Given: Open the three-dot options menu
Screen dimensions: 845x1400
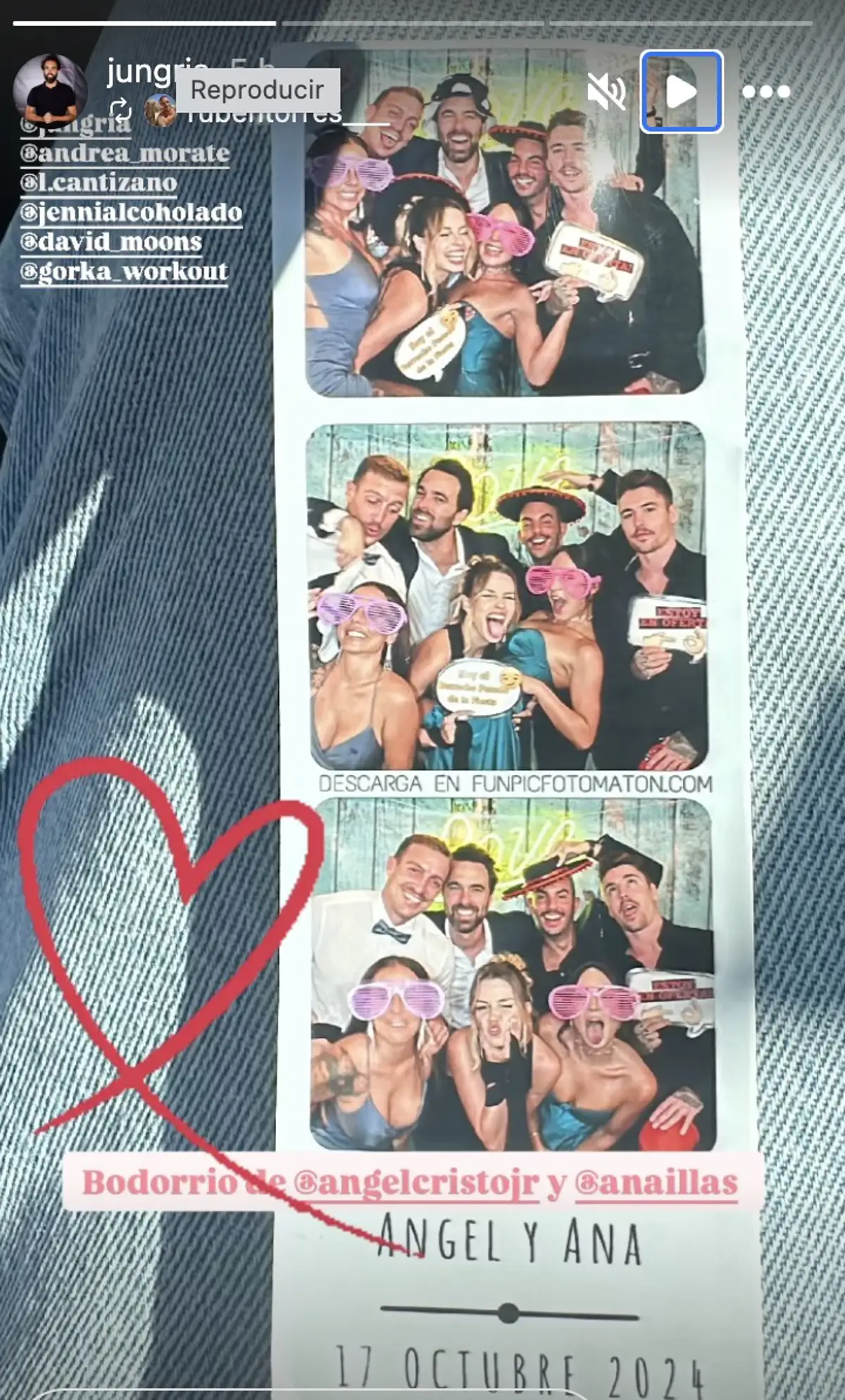Looking at the screenshot, I should click(x=766, y=92).
